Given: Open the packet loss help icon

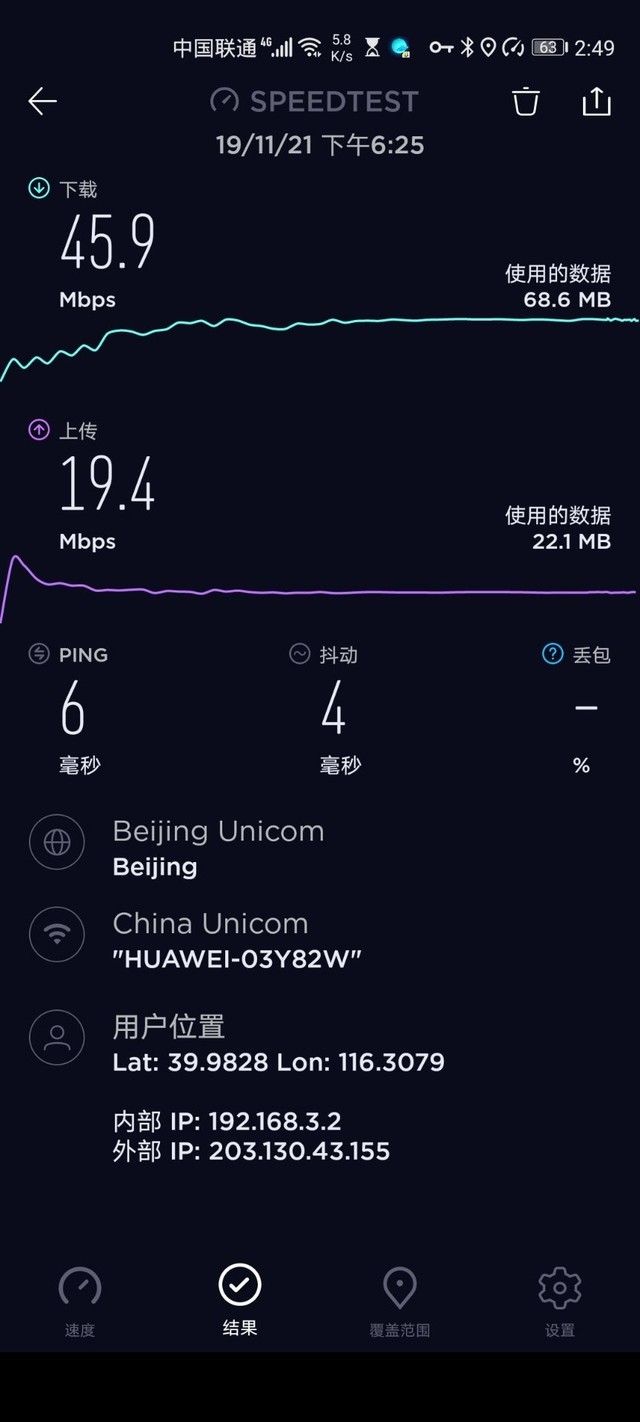Looking at the screenshot, I should 552,654.
